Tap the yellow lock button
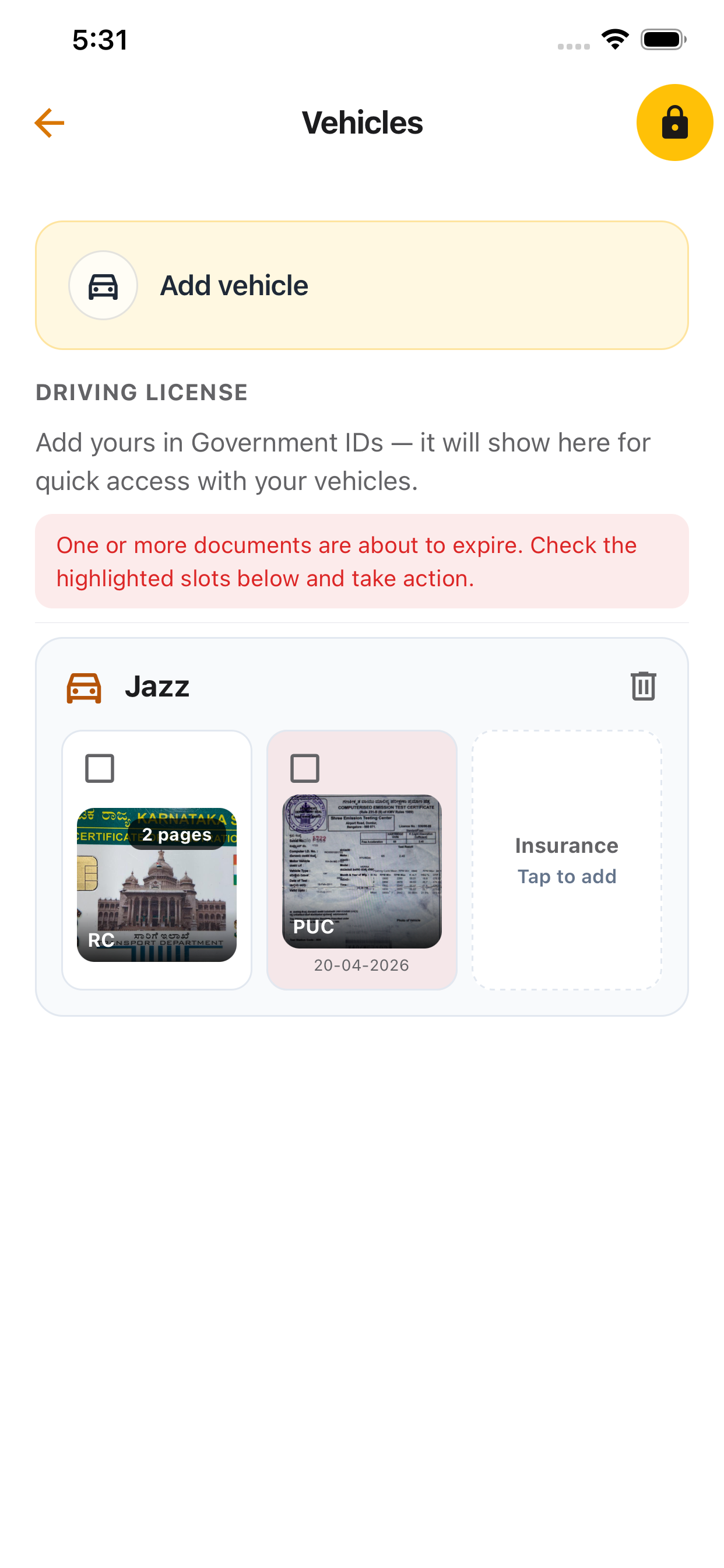This screenshot has width=724, height=1568. tap(674, 123)
